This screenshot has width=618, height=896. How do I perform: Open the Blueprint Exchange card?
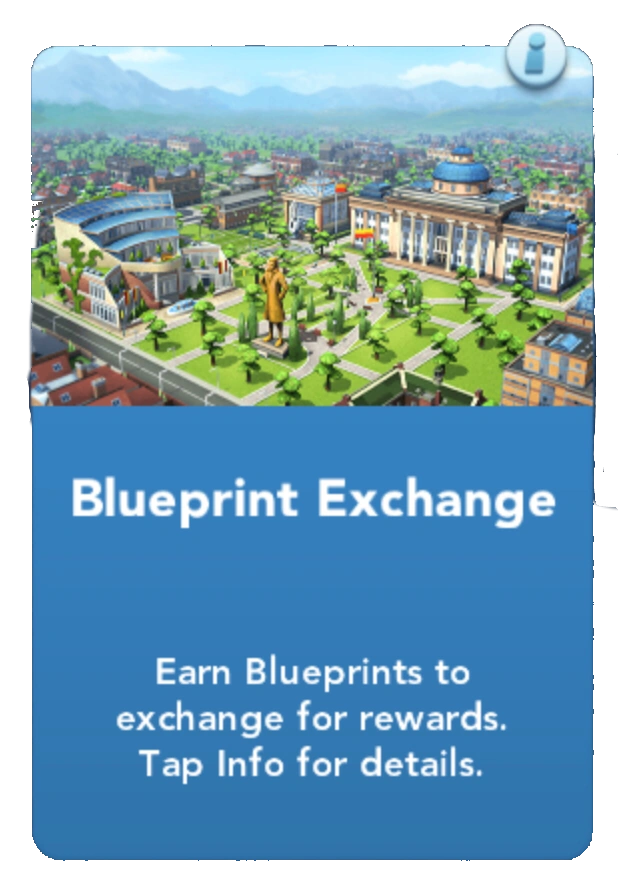tap(312, 453)
